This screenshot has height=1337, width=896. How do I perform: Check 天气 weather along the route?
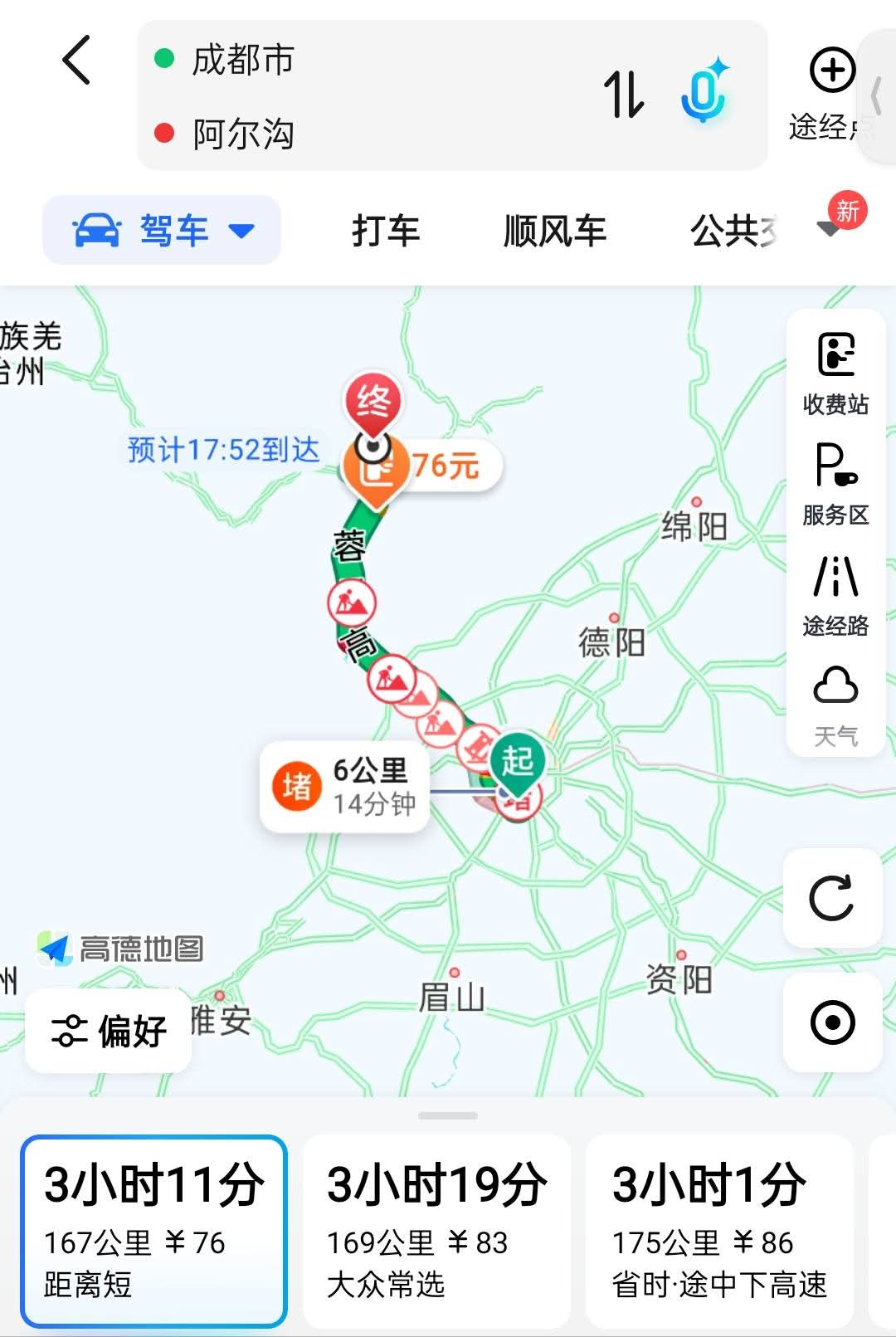click(835, 705)
